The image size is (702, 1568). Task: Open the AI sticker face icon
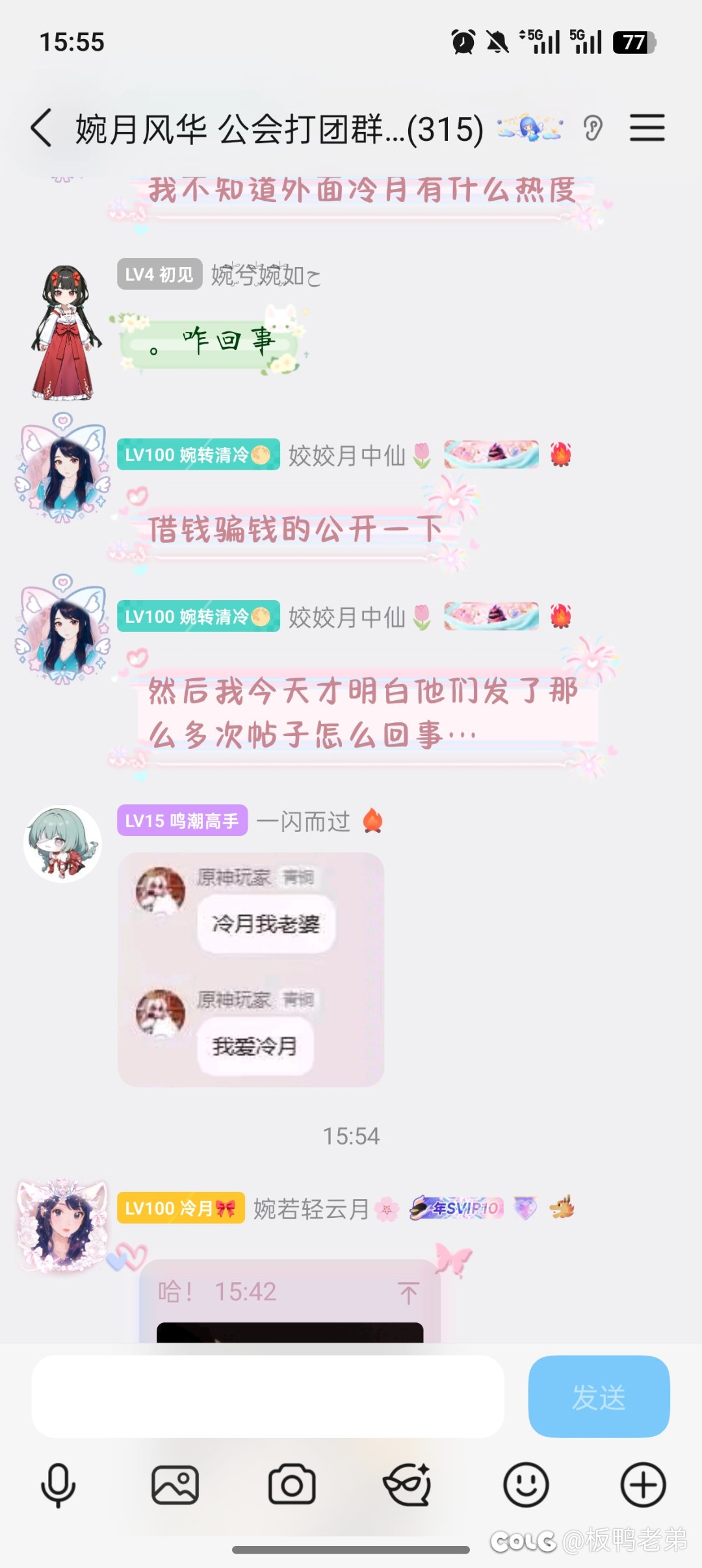click(408, 1485)
